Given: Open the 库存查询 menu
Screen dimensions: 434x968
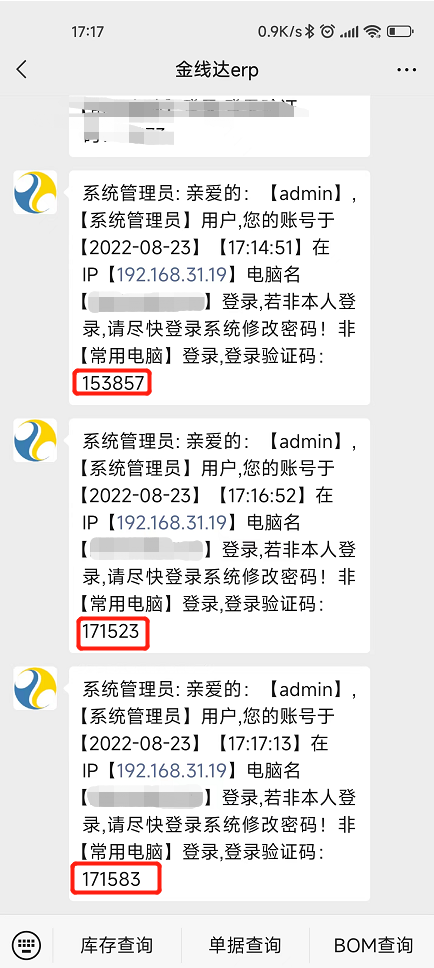Looking at the screenshot, I should tap(117, 945).
